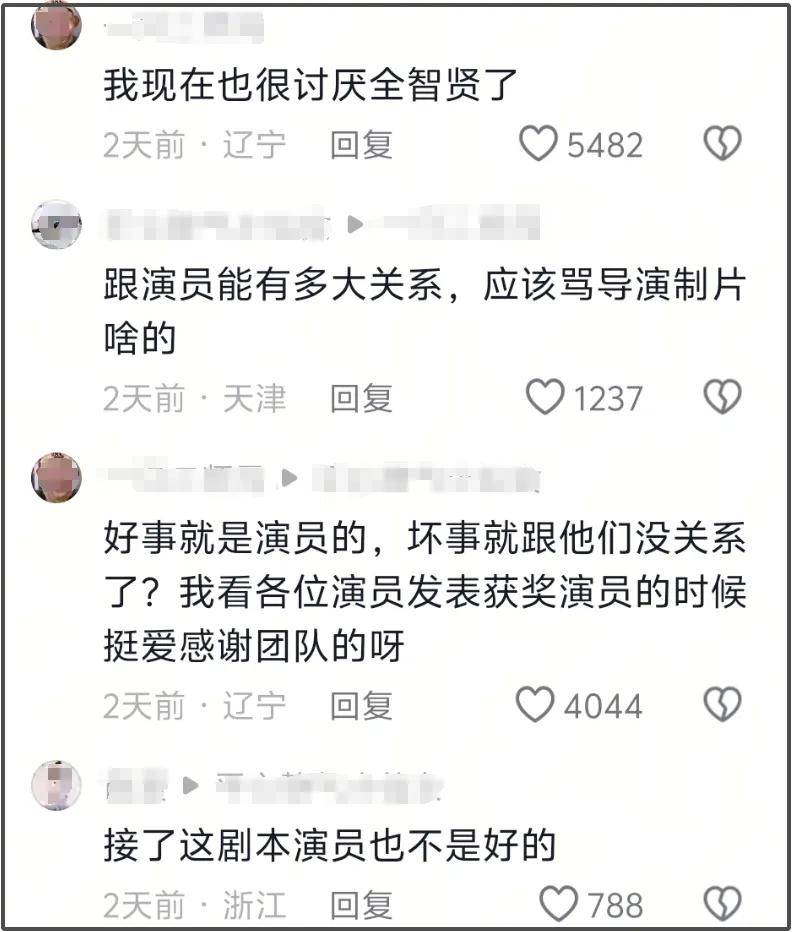Dislike the comment 接了这剧本演员也不是好的
The width and height of the screenshot is (792, 932).
[722, 905]
